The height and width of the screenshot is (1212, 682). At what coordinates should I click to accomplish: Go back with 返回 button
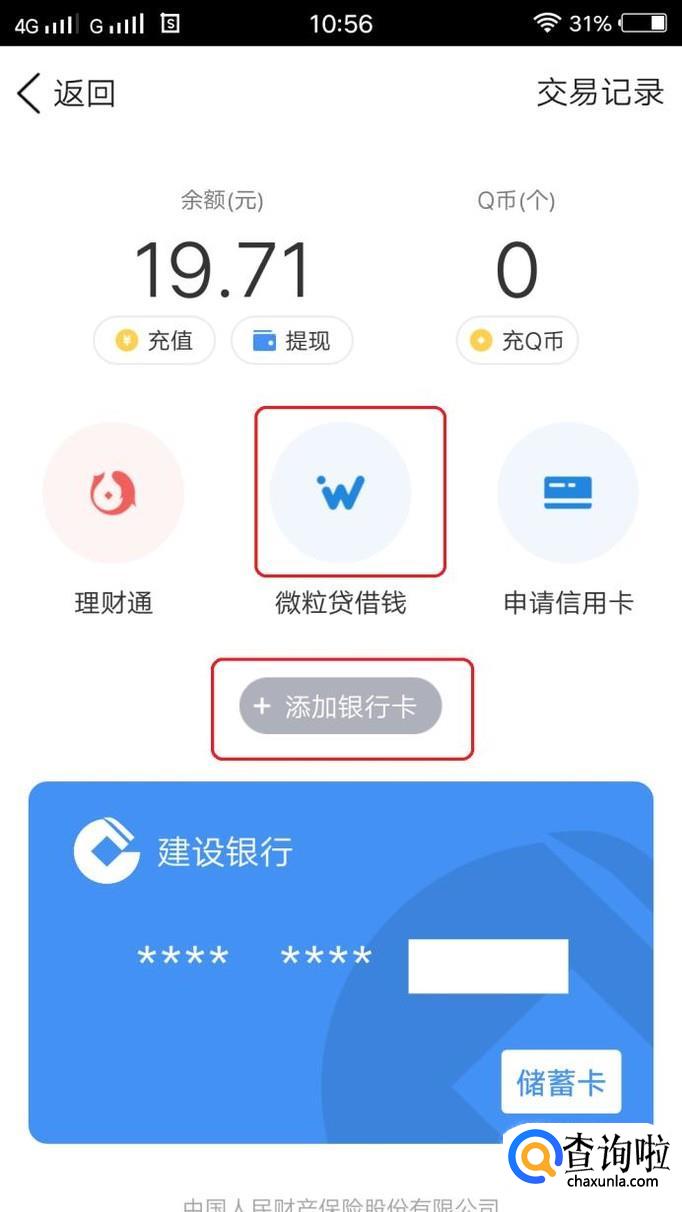tap(66, 93)
